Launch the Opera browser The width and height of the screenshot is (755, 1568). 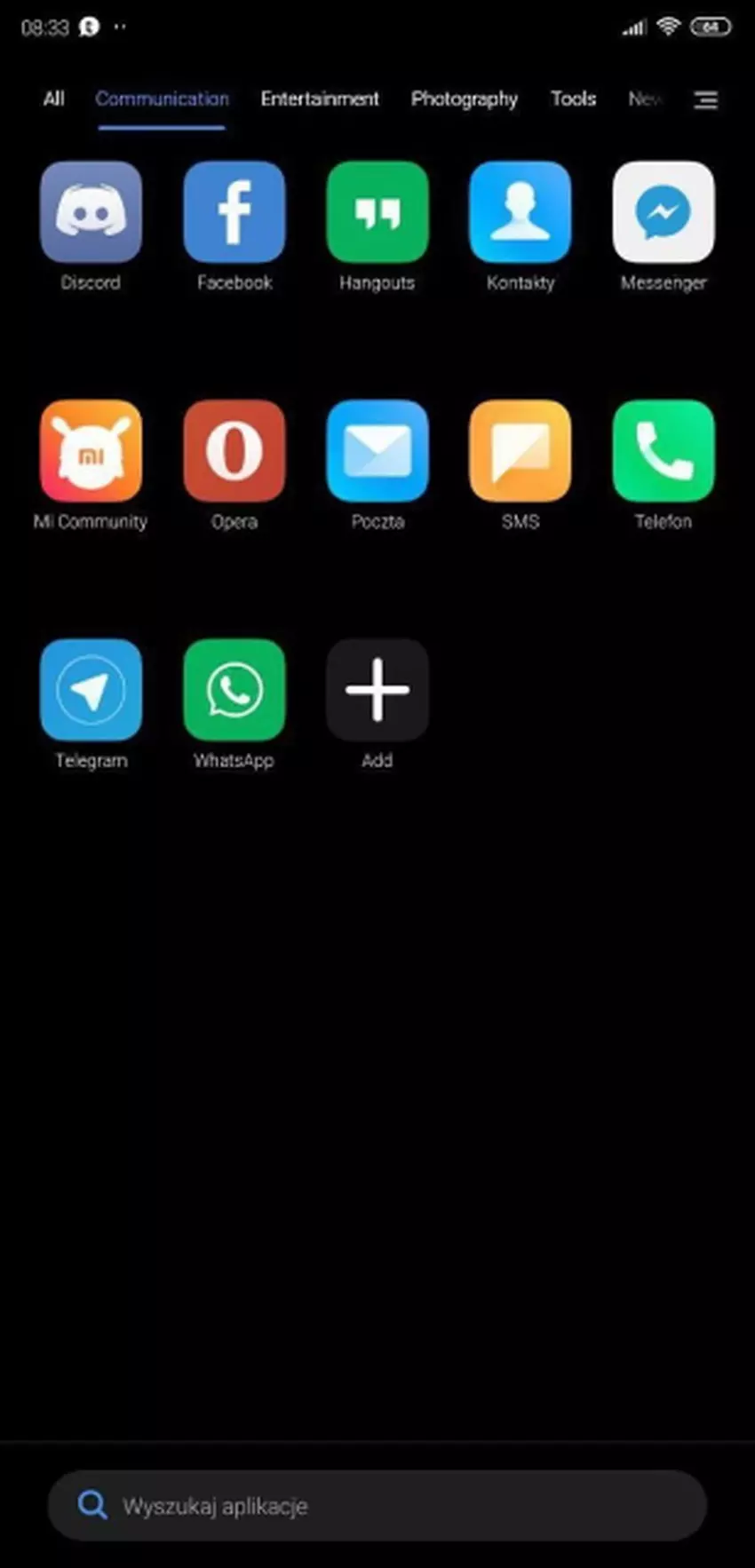234,452
